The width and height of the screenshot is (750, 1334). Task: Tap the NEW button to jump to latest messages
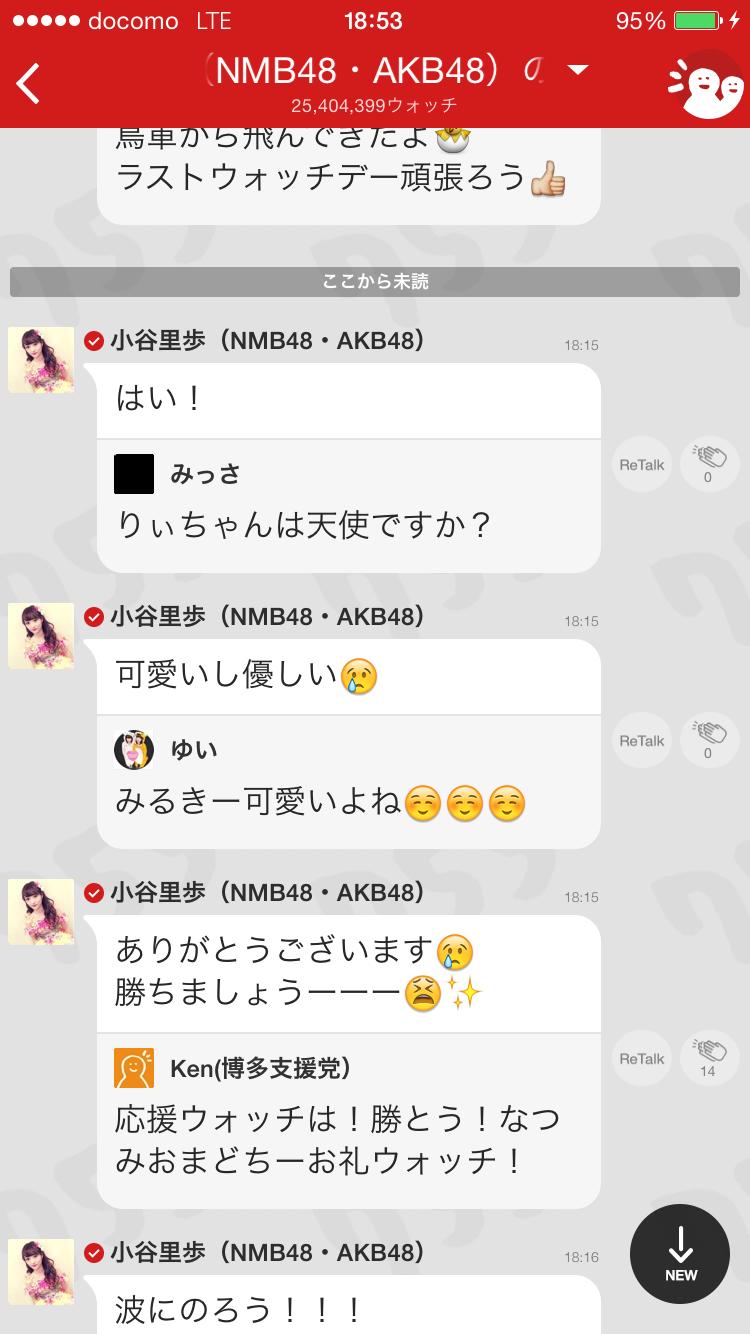[x=681, y=1254]
